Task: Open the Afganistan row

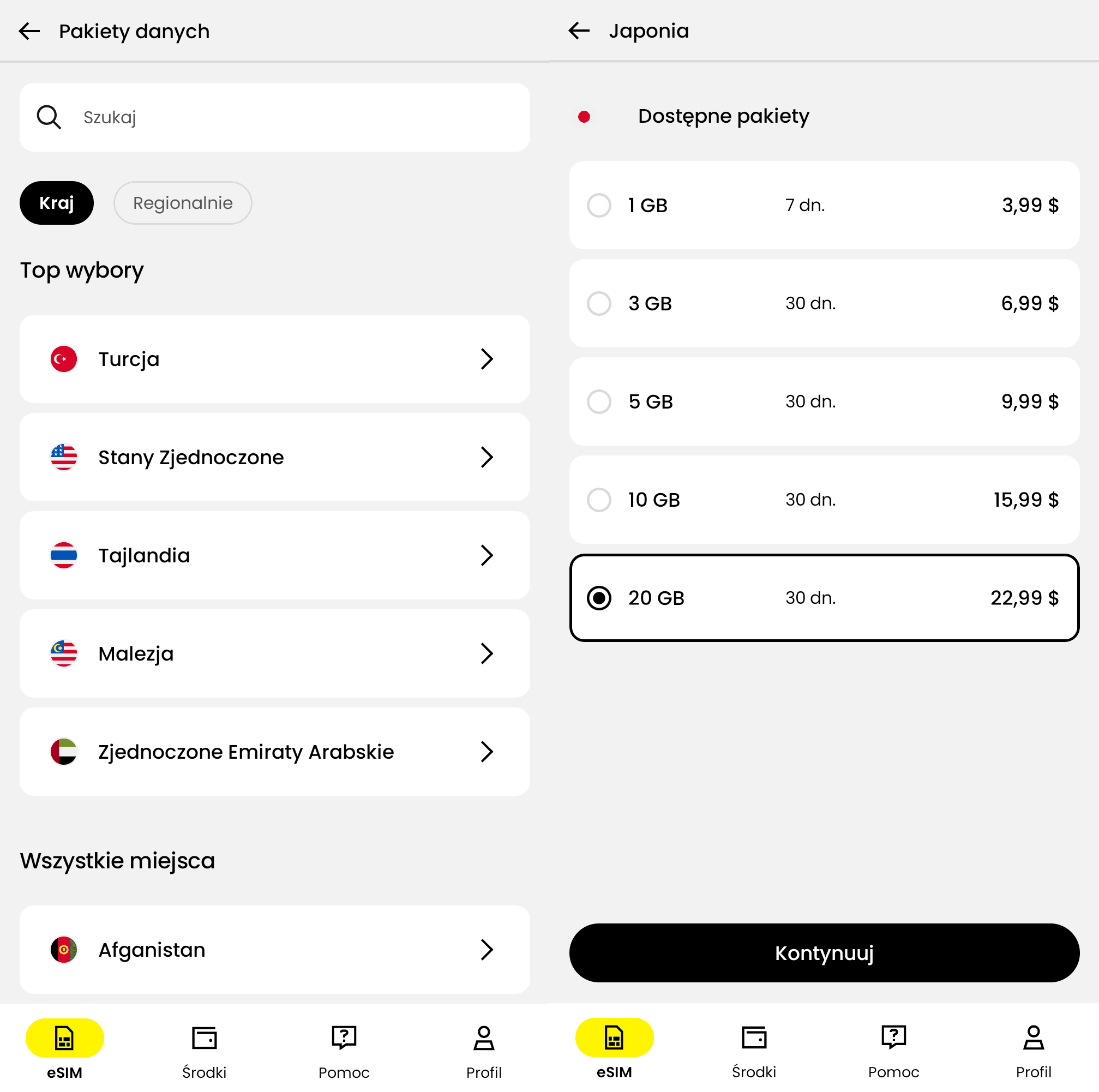Action: pyautogui.click(x=275, y=950)
